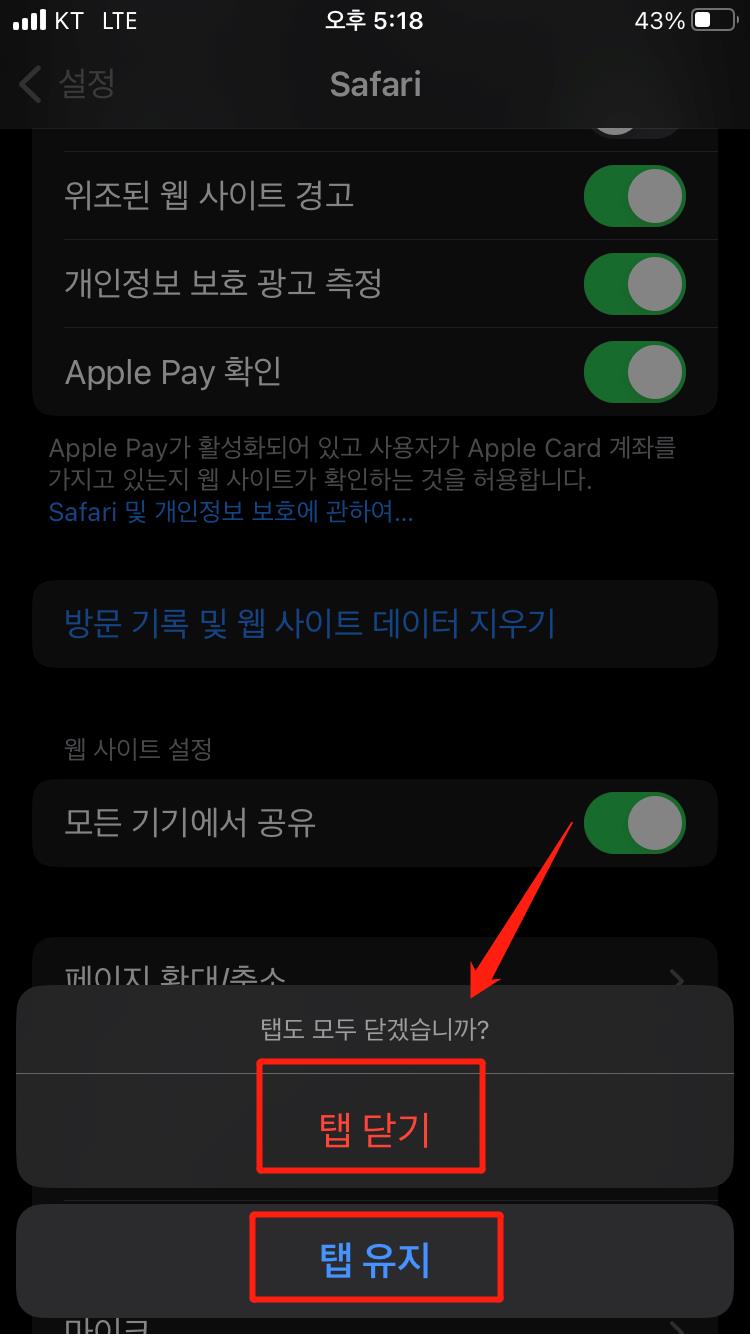Viewport: 750px width, 1334px height.
Task: Toggle 개인정보 보호 광고 측정 switch
Action: coord(635,285)
